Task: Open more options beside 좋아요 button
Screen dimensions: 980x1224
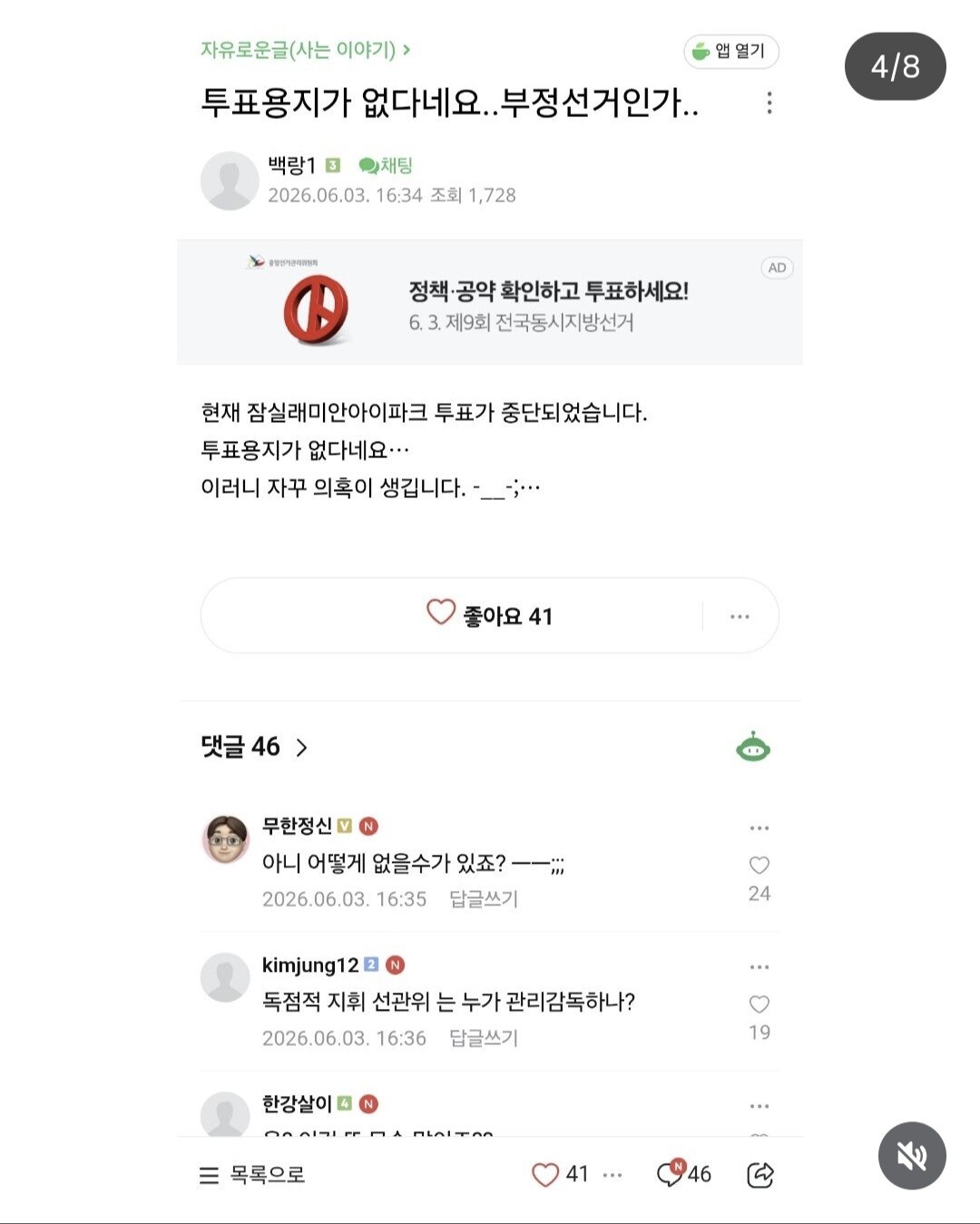Action: pyautogui.click(x=740, y=616)
